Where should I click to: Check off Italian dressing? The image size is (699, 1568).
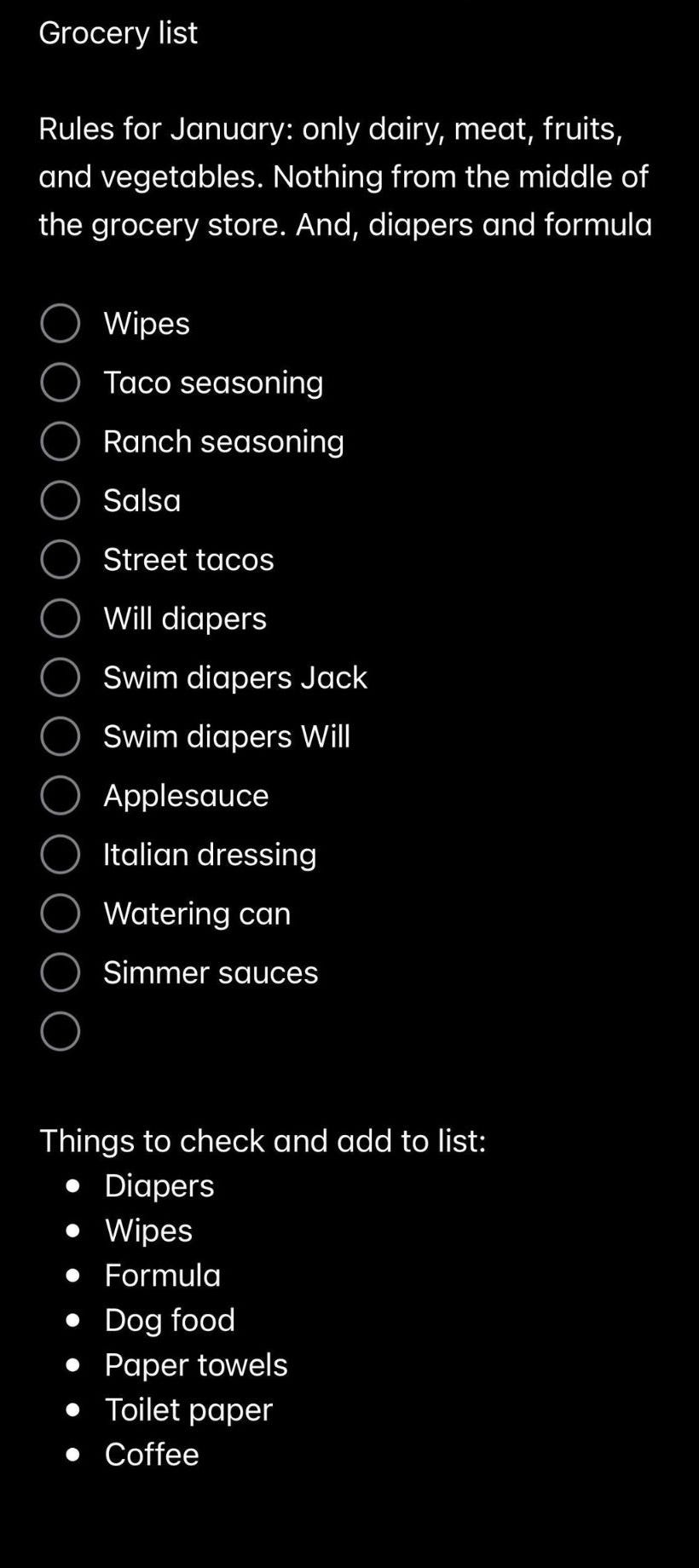coord(60,854)
